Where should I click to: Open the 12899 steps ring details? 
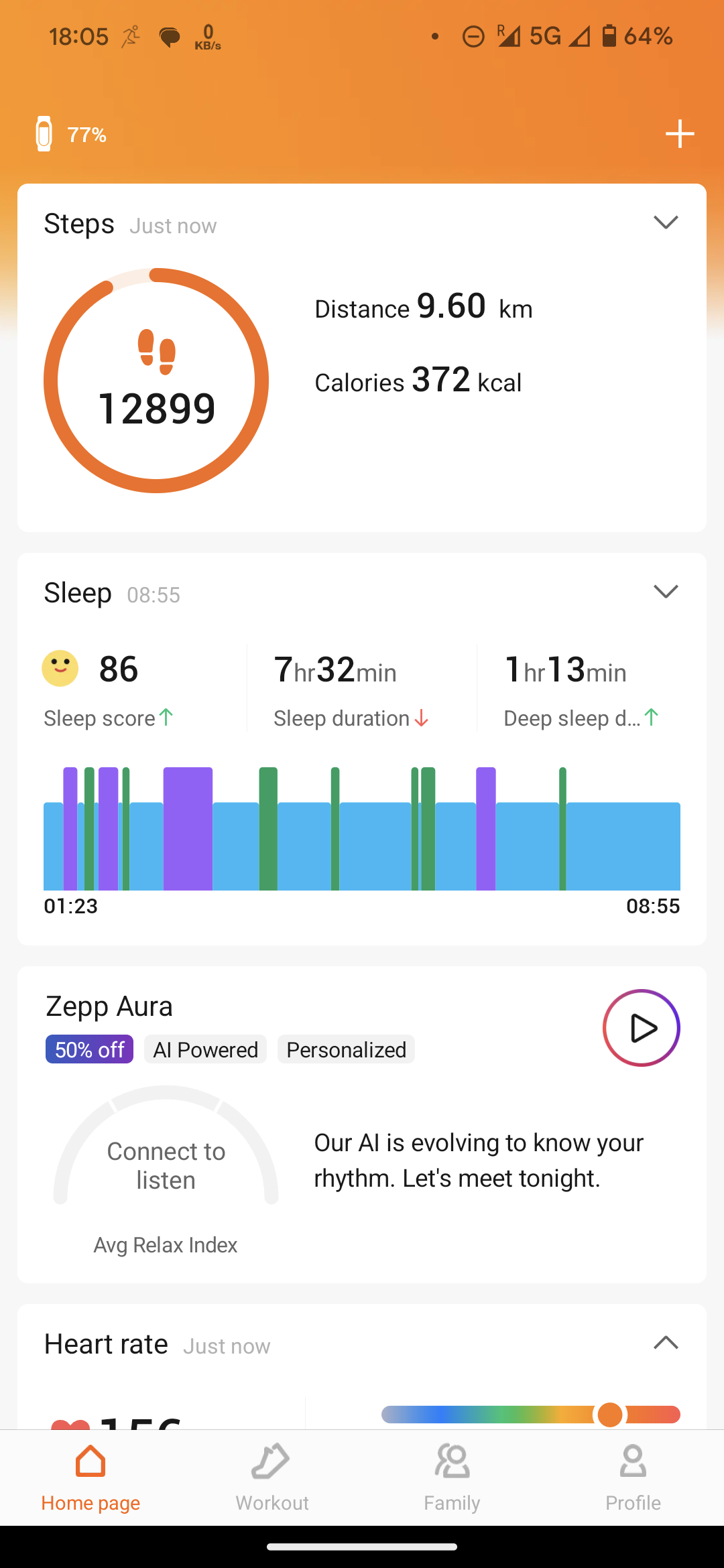[156, 381]
